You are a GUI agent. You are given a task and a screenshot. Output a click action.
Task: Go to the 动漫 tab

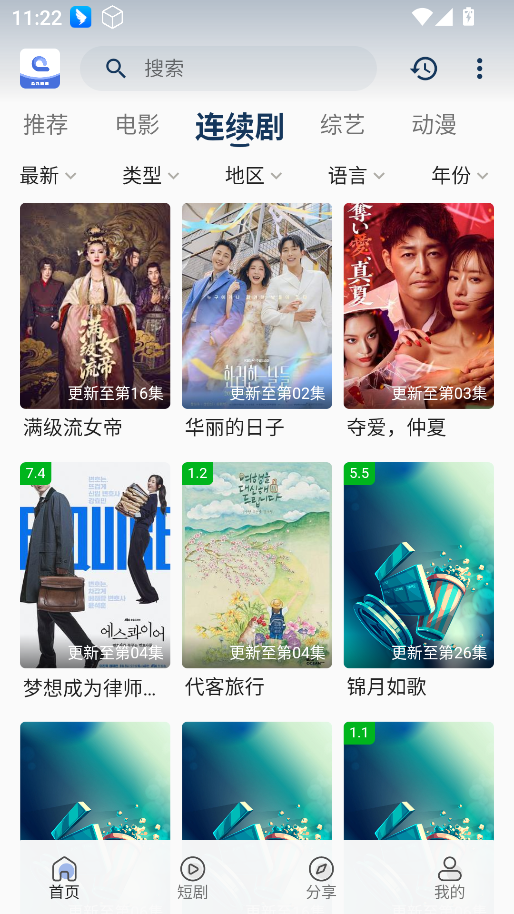(x=434, y=125)
